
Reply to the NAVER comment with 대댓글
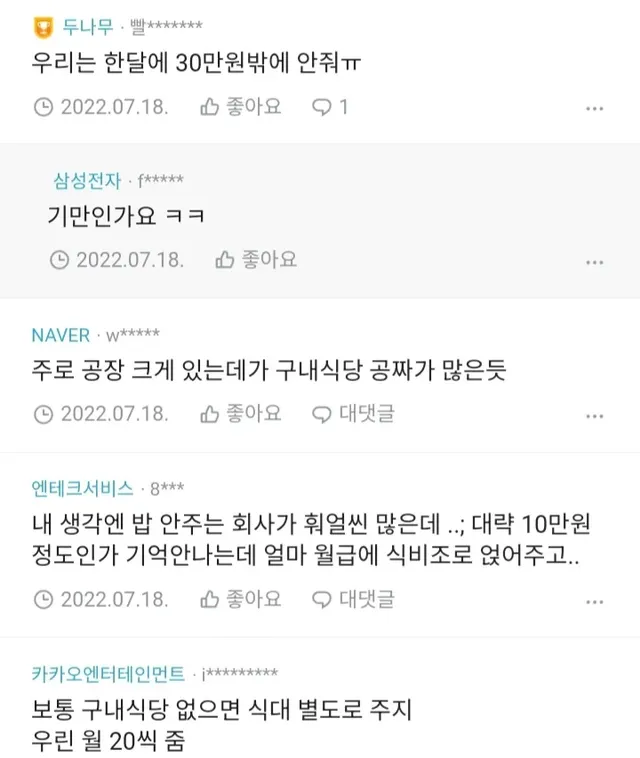[353, 414]
